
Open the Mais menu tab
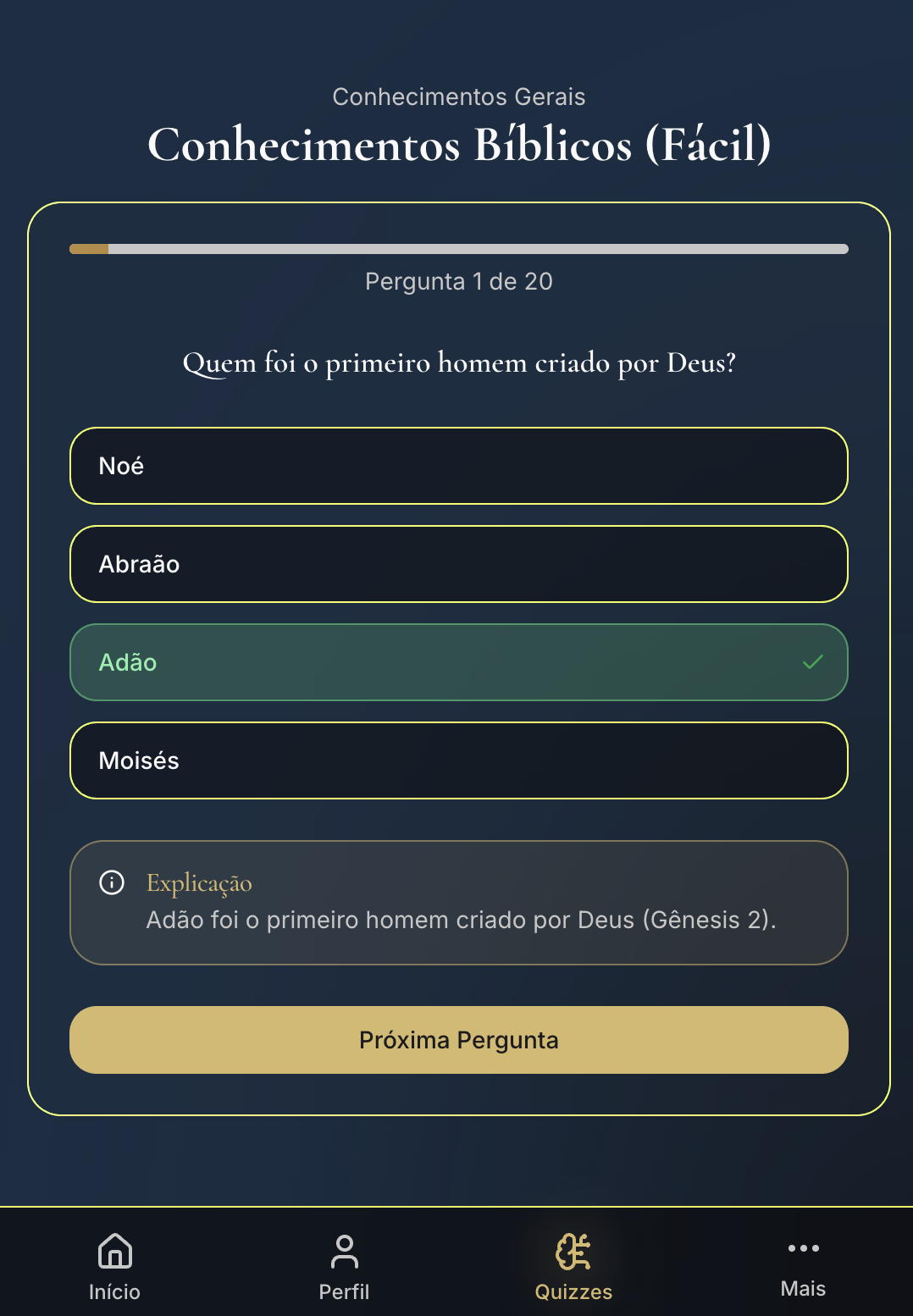pyautogui.click(x=802, y=1265)
